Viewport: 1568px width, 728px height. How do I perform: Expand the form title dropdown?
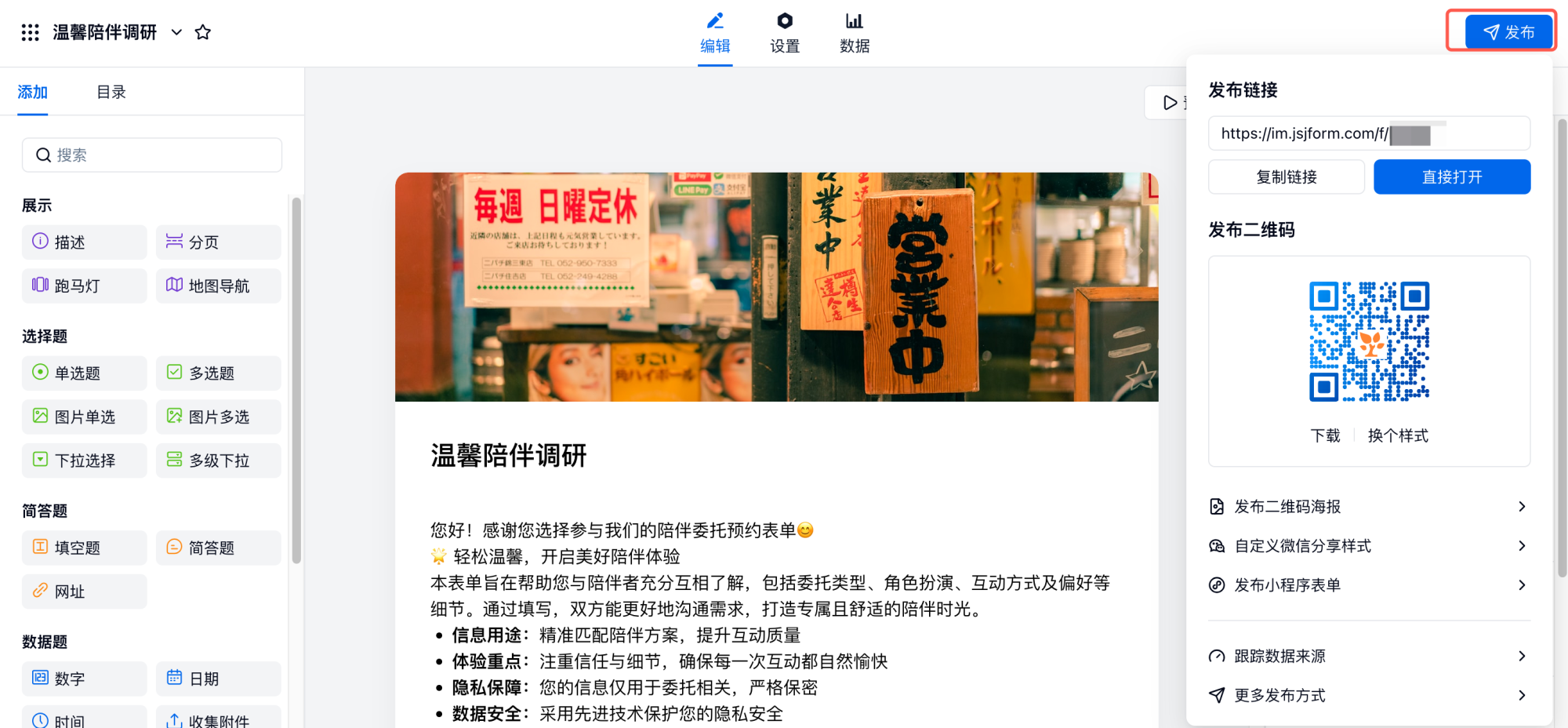tap(176, 32)
